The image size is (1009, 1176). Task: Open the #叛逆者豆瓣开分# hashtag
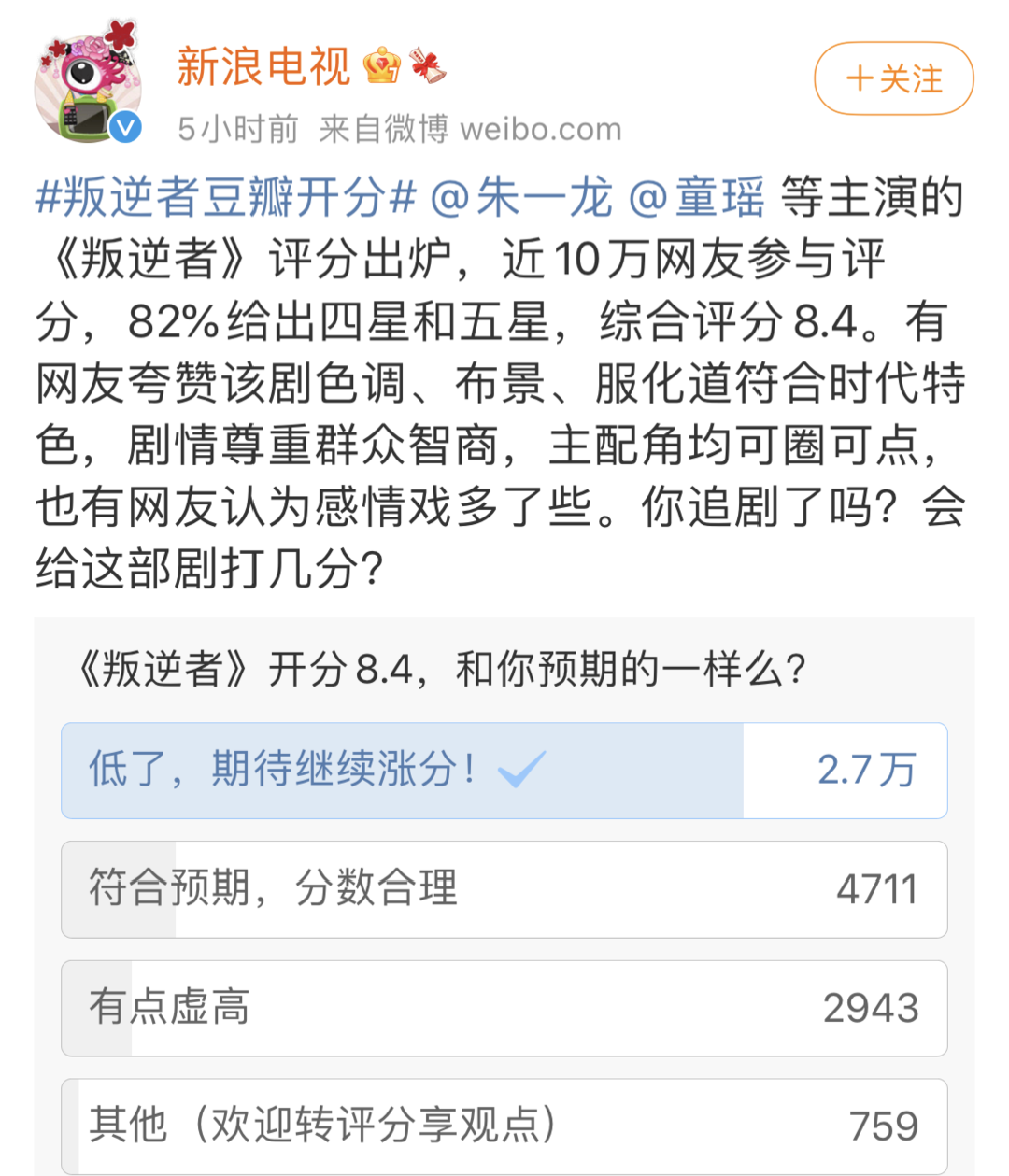click(x=225, y=198)
